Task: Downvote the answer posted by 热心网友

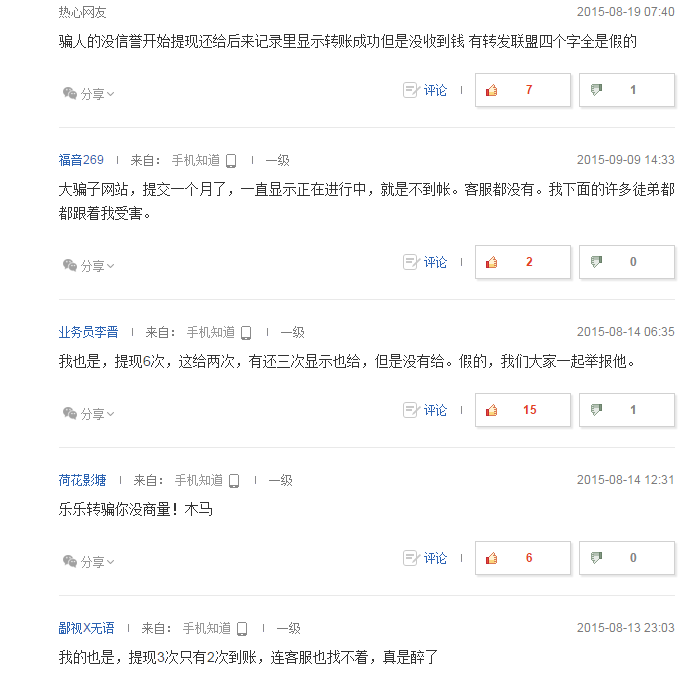Action: click(627, 90)
